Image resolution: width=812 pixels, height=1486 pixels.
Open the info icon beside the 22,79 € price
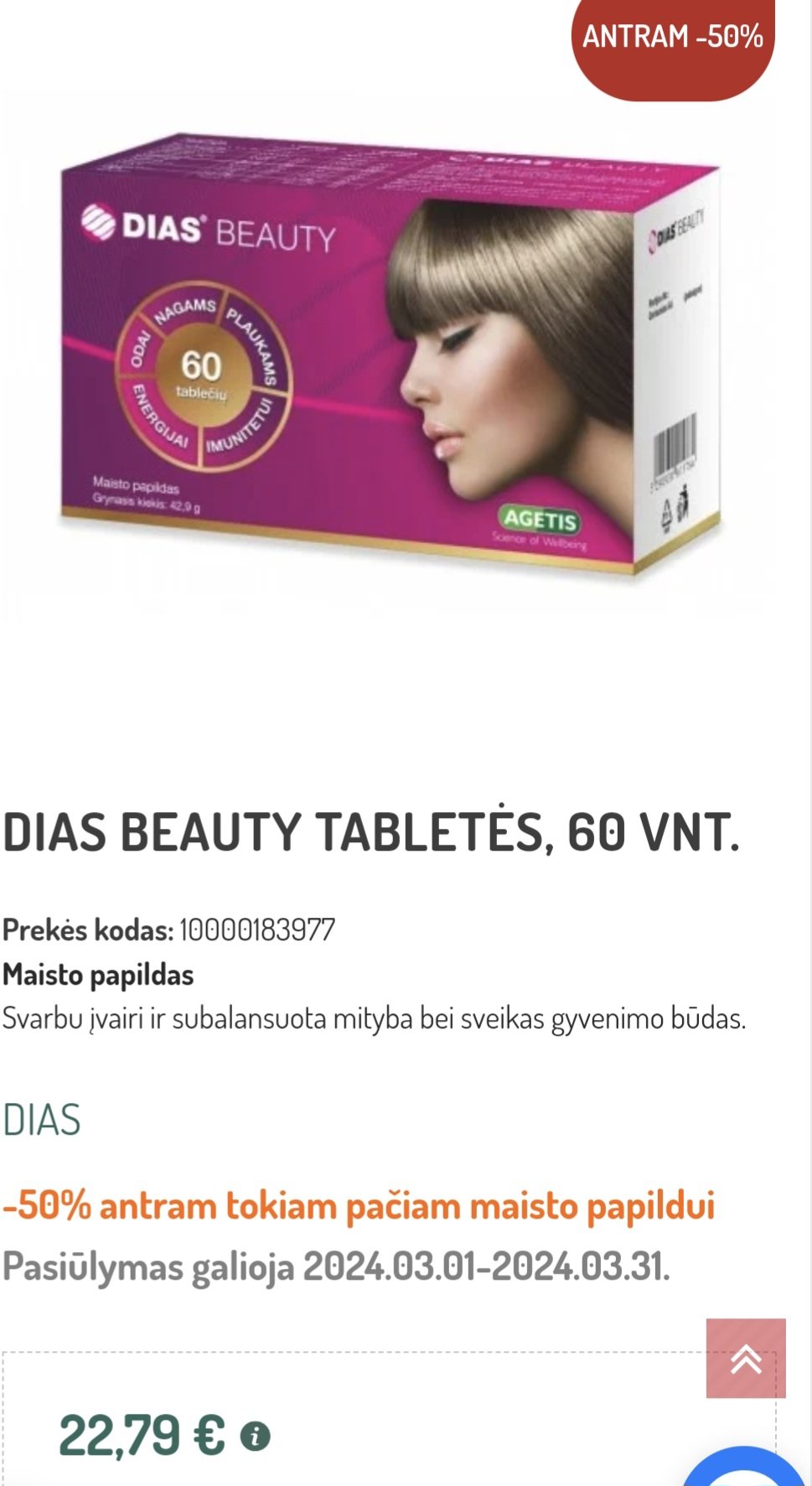[x=256, y=1437]
